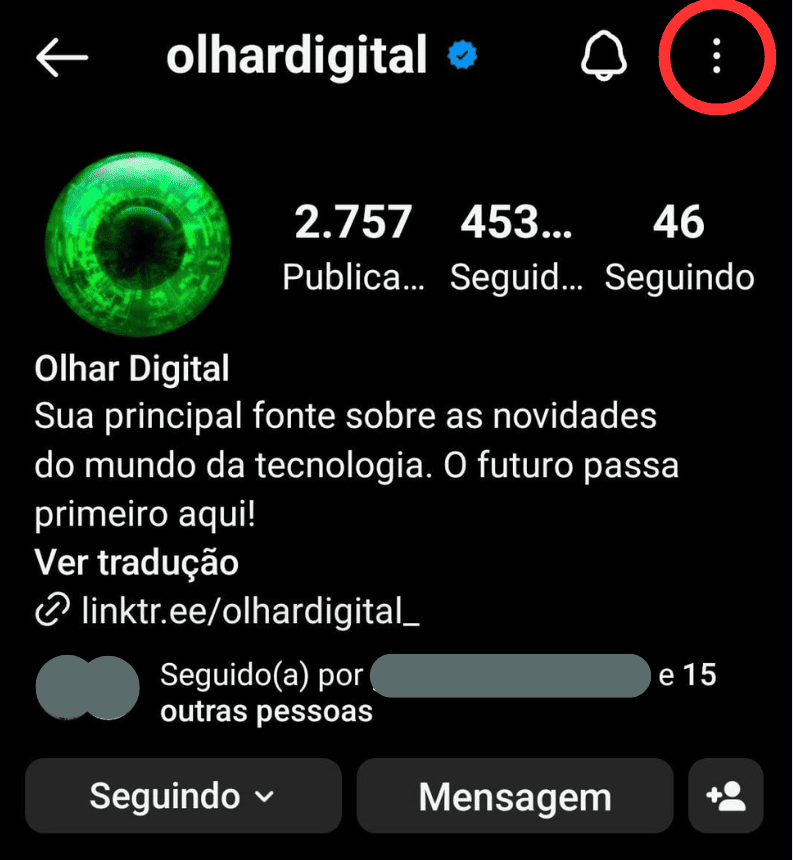This screenshot has height=860, width=793.
Task: Expand the Seguindo dropdown button
Action: tap(183, 796)
